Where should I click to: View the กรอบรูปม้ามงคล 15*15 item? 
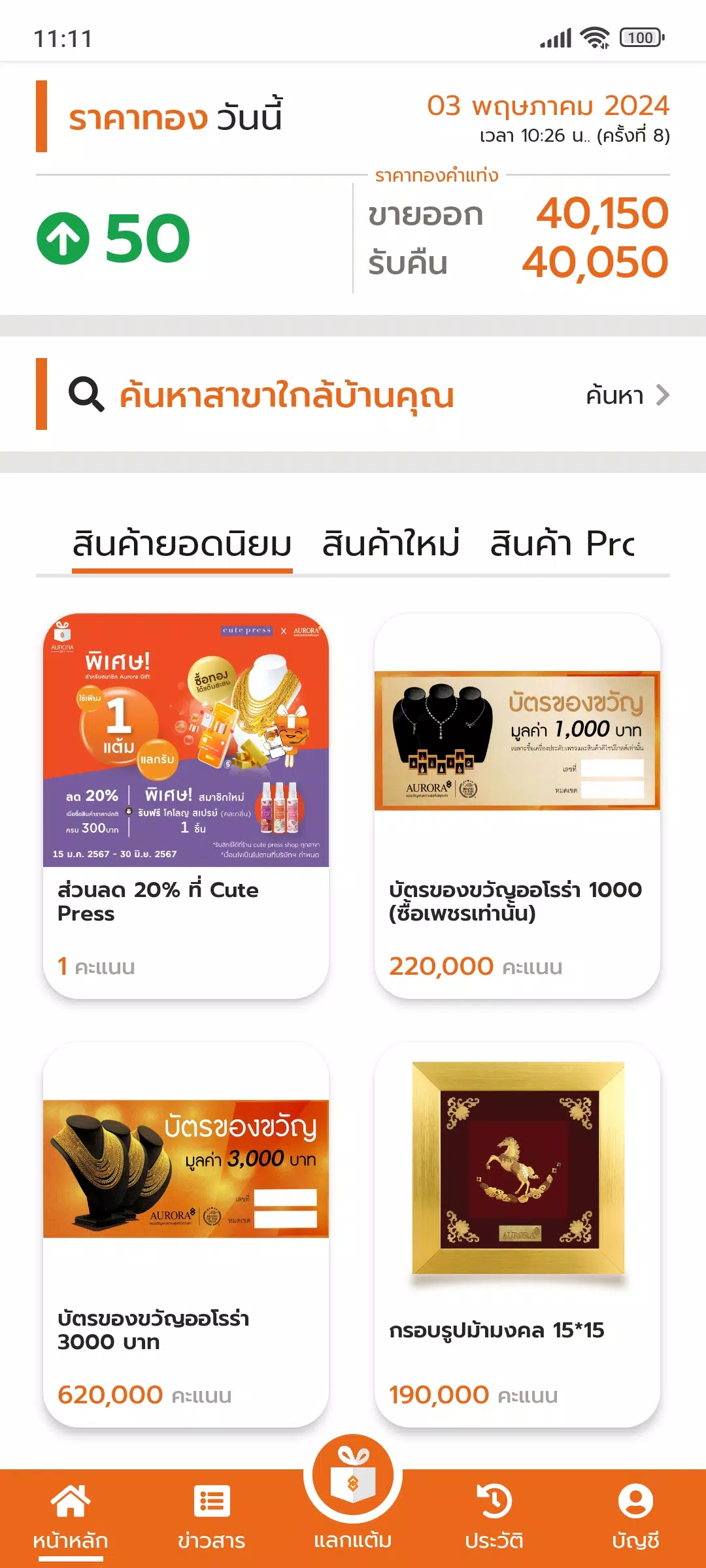coord(517,1234)
